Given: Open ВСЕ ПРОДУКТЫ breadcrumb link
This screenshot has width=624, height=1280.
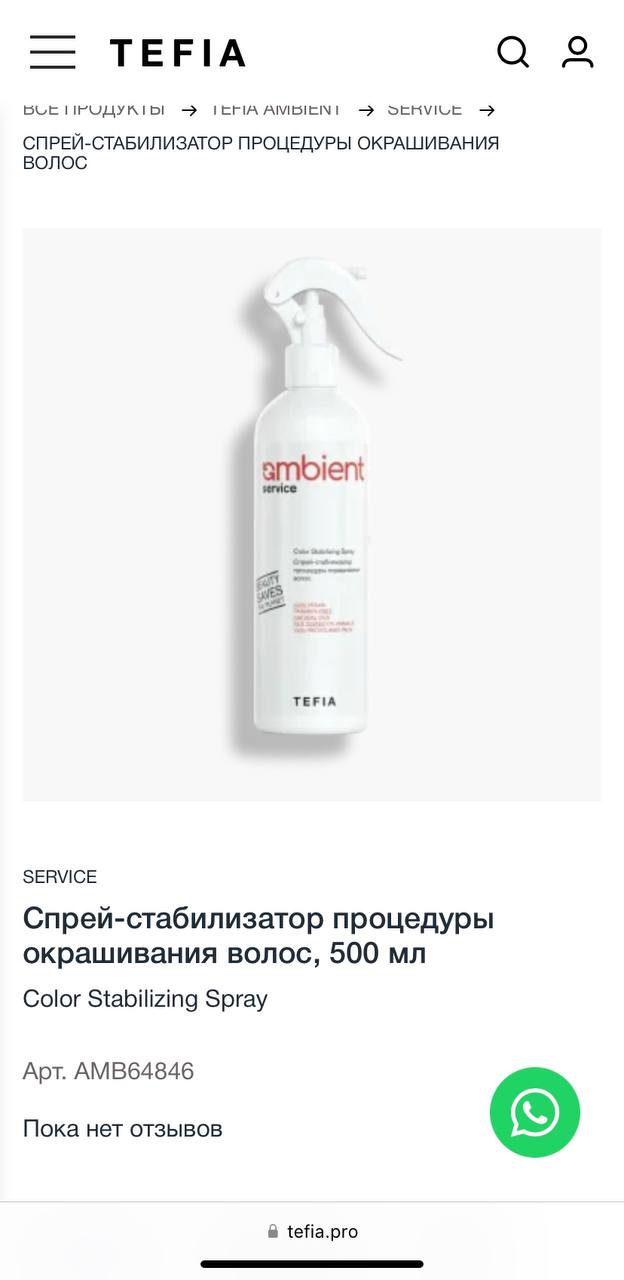Looking at the screenshot, I should click(94, 109).
